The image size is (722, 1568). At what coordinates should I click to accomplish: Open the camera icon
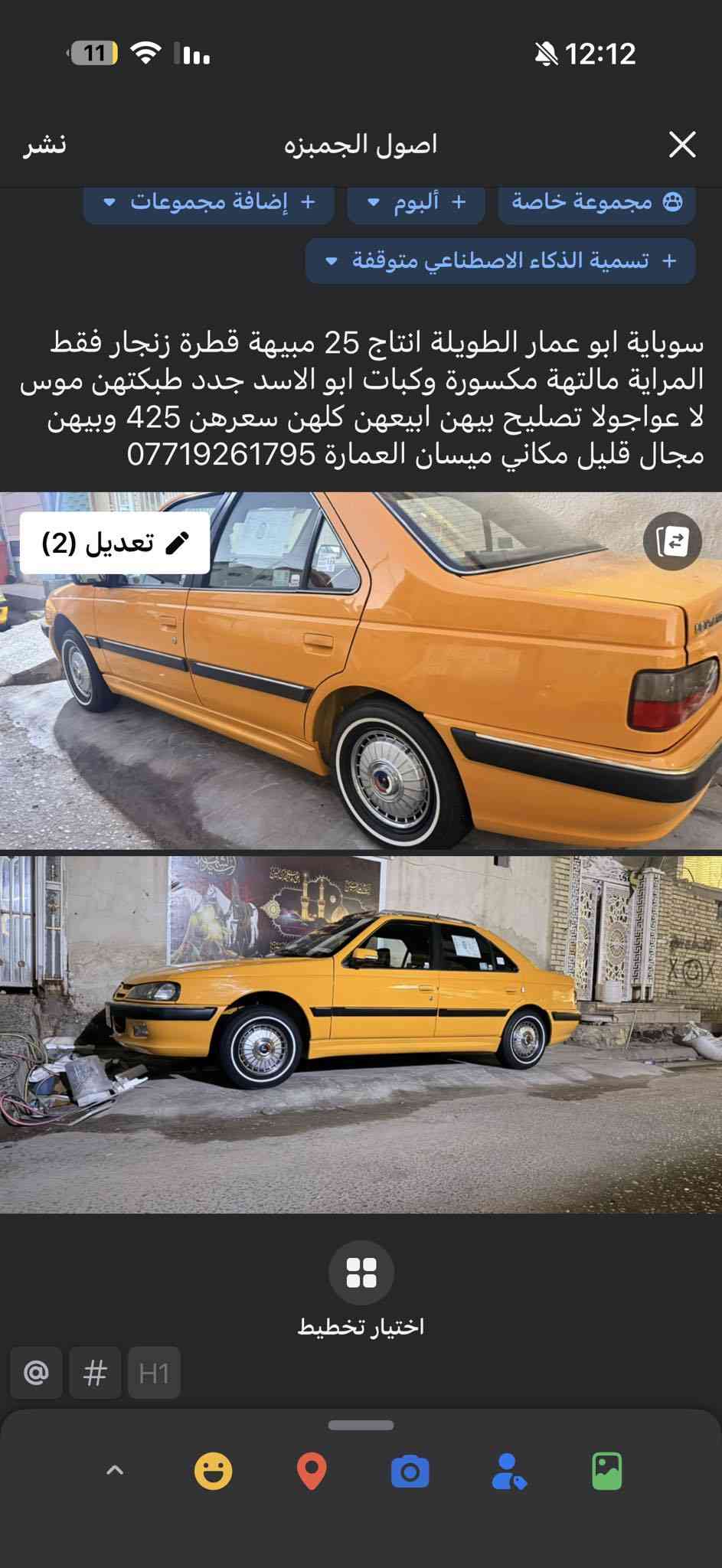(x=410, y=1472)
